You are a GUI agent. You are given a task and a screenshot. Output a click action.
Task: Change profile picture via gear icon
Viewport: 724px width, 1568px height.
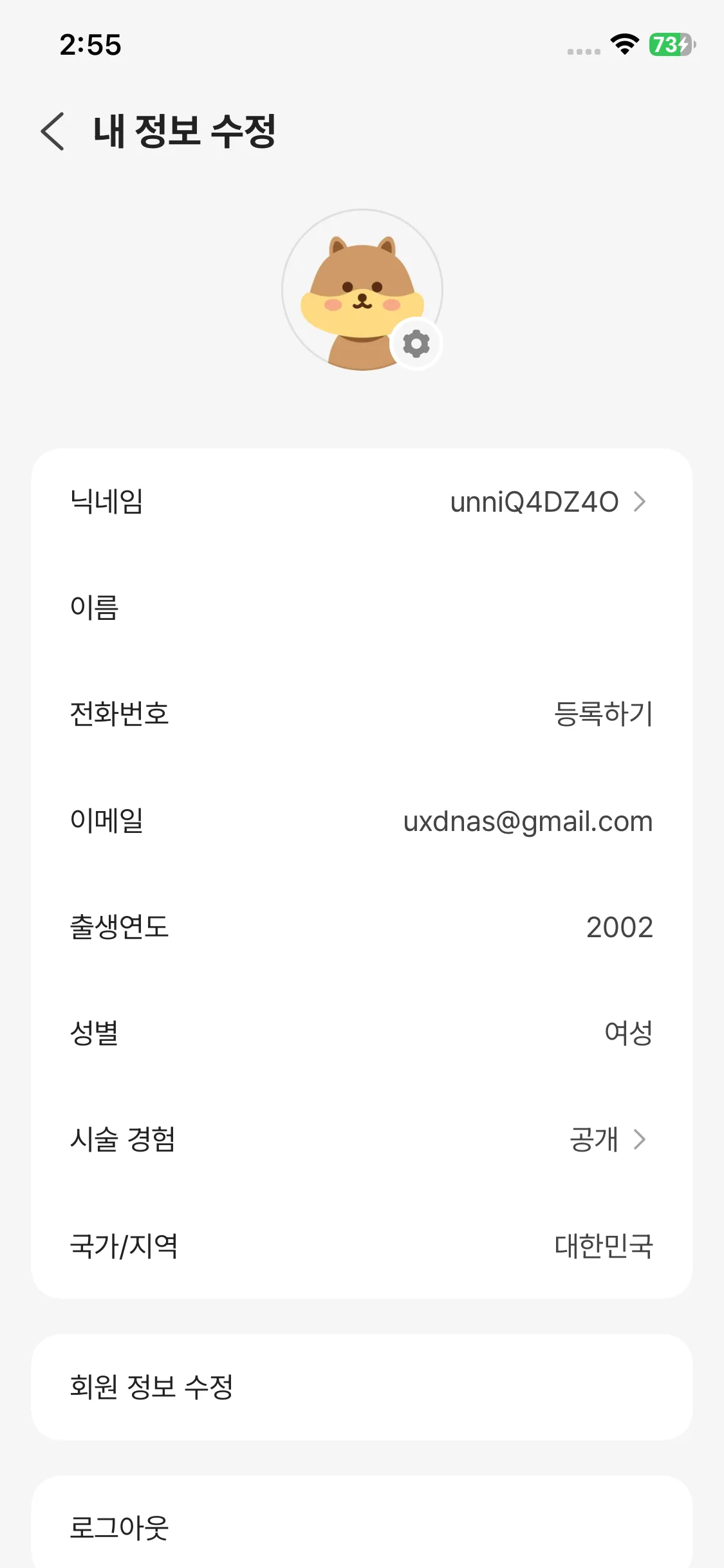(x=416, y=344)
